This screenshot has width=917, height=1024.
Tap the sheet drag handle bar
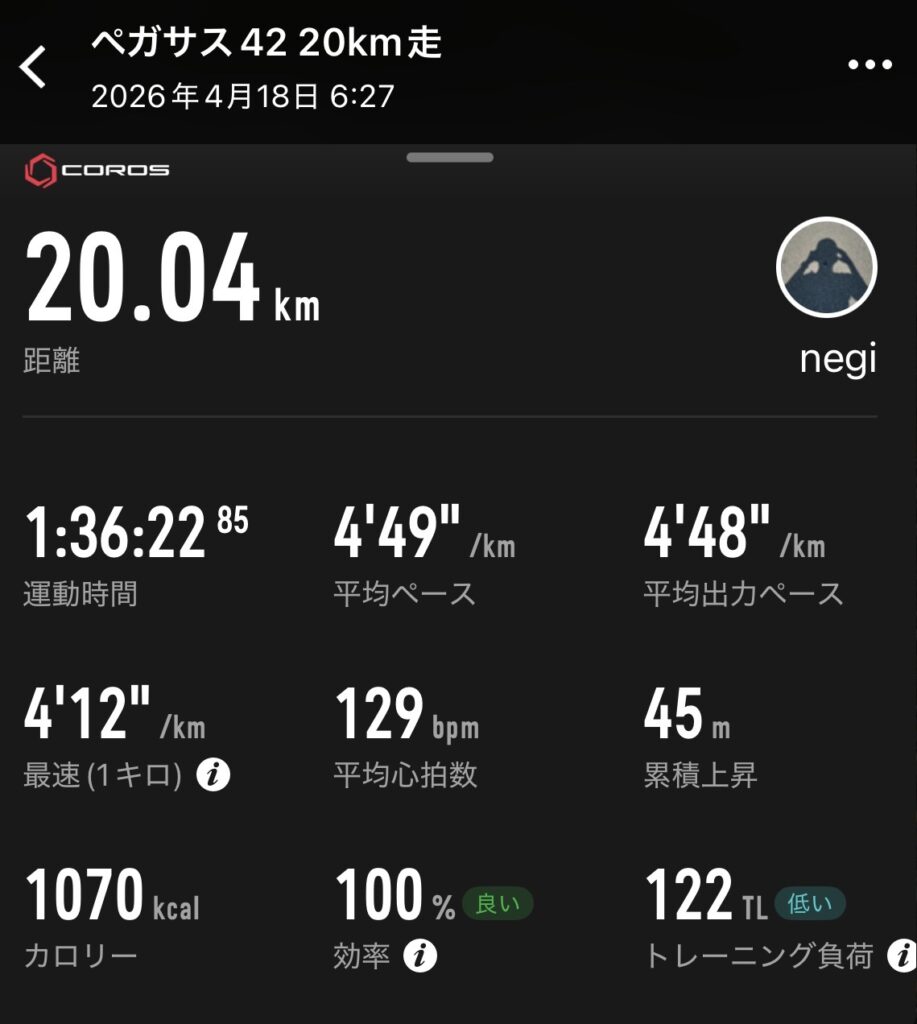coord(450,158)
